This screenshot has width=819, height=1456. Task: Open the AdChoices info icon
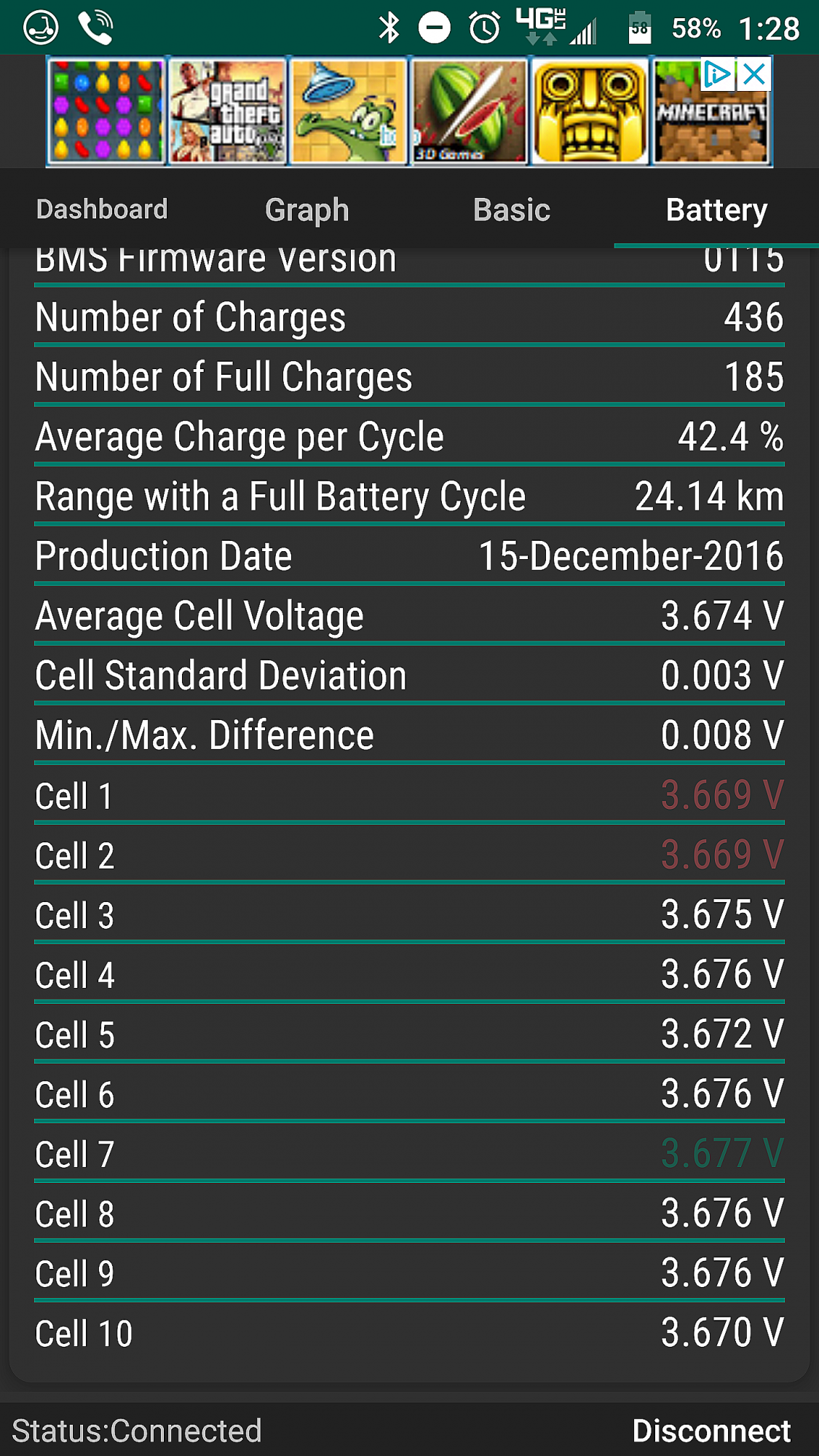717,74
